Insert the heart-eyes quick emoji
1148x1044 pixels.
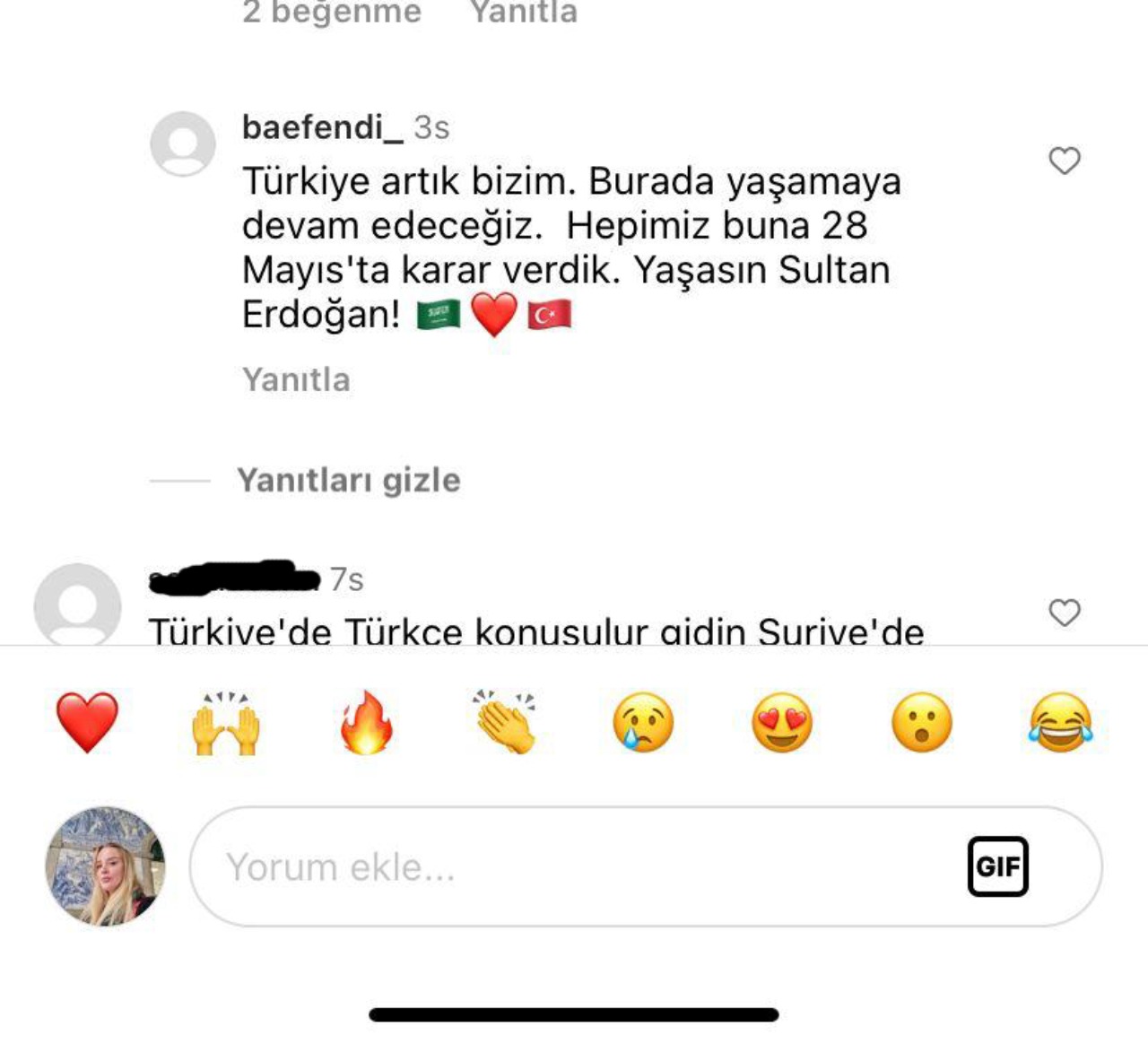(x=782, y=722)
